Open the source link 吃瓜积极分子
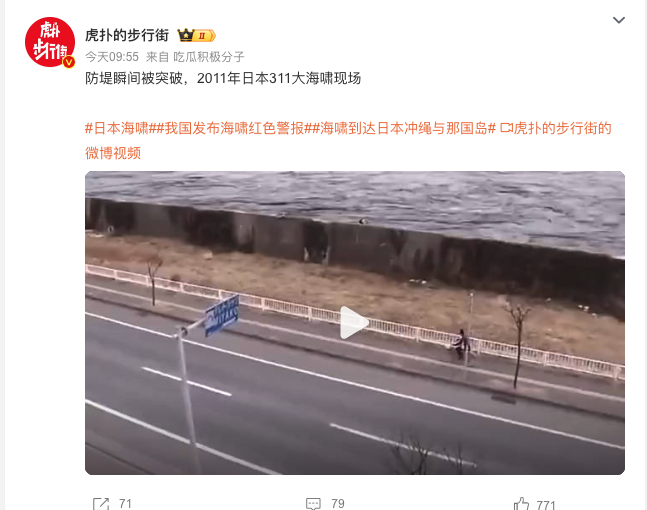This screenshot has width=647, height=510. (x=208, y=57)
